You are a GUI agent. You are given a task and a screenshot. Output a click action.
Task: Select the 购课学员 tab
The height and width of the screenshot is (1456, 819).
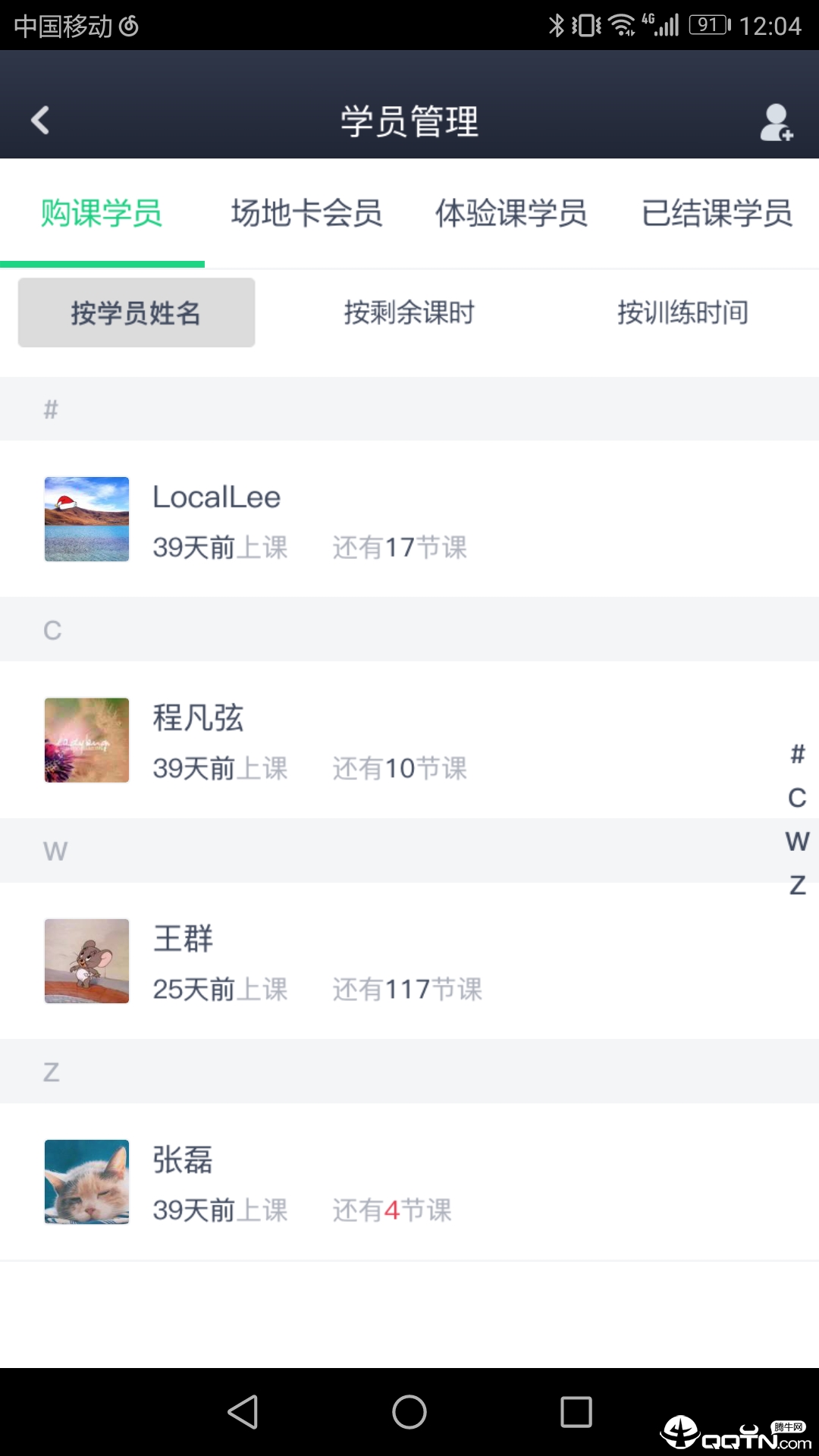coord(102,213)
